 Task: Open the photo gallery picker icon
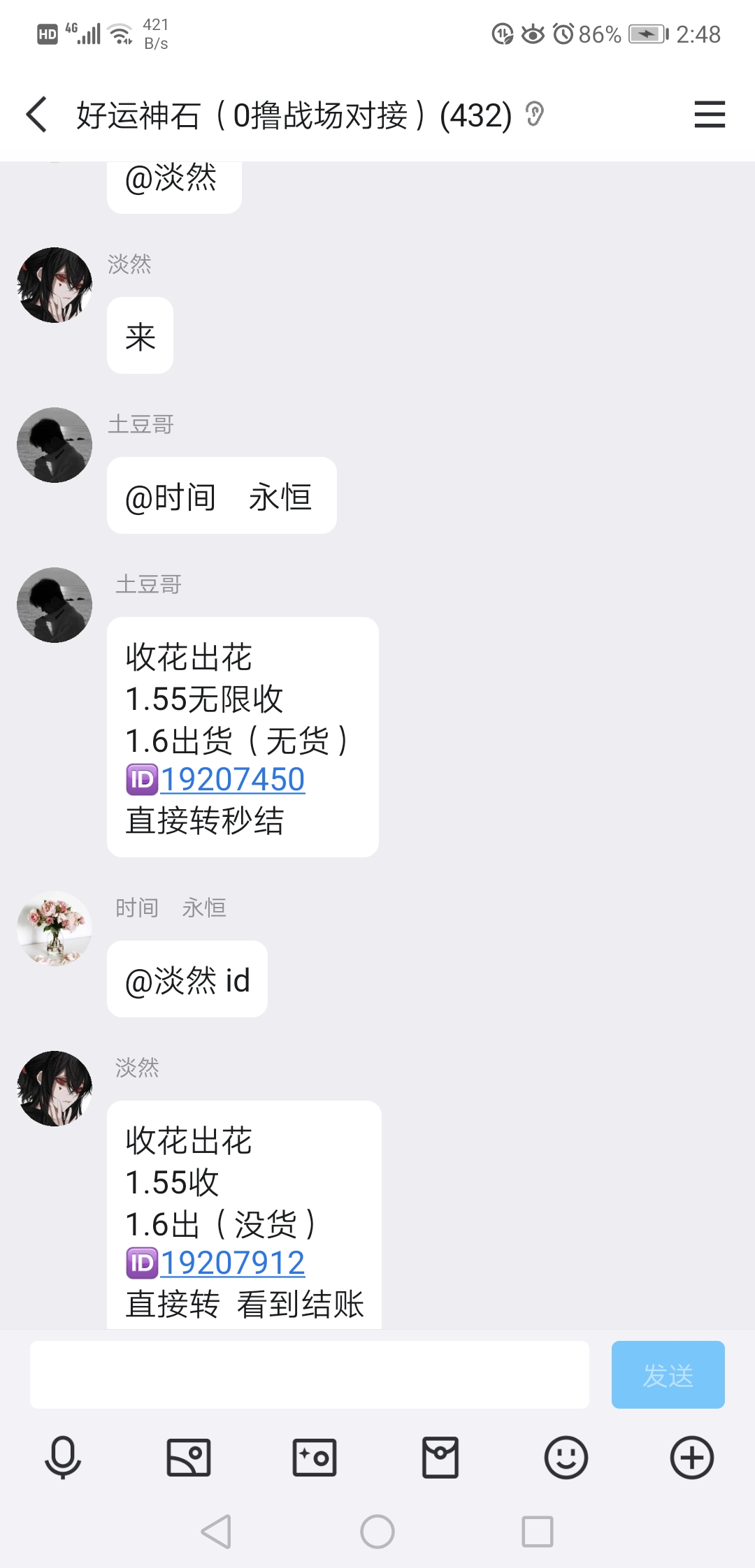pyautogui.click(x=189, y=1458)
